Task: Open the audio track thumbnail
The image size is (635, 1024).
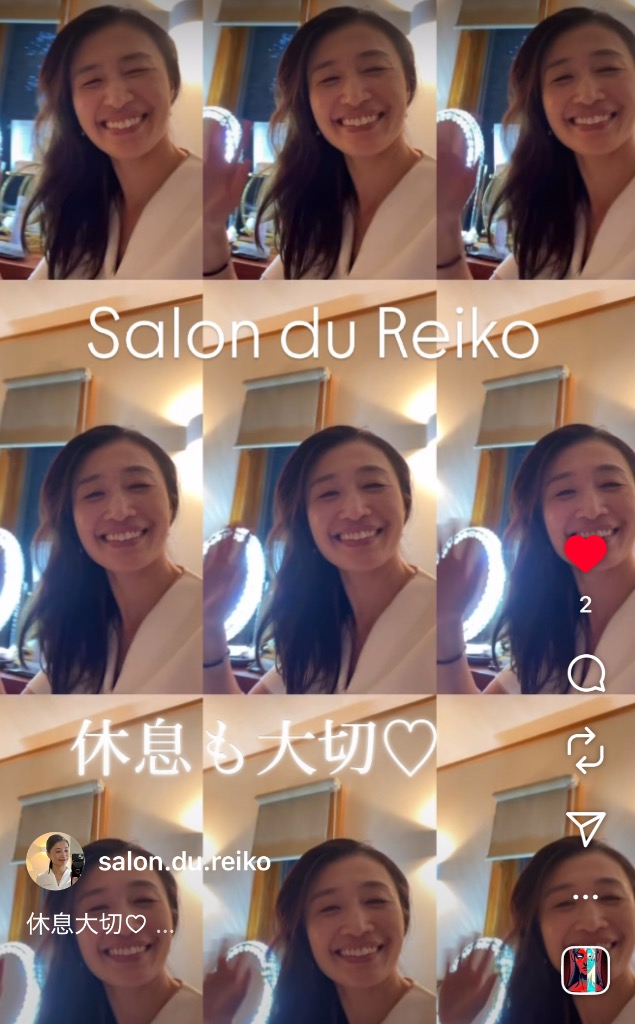Action: [x=585, y=969]
